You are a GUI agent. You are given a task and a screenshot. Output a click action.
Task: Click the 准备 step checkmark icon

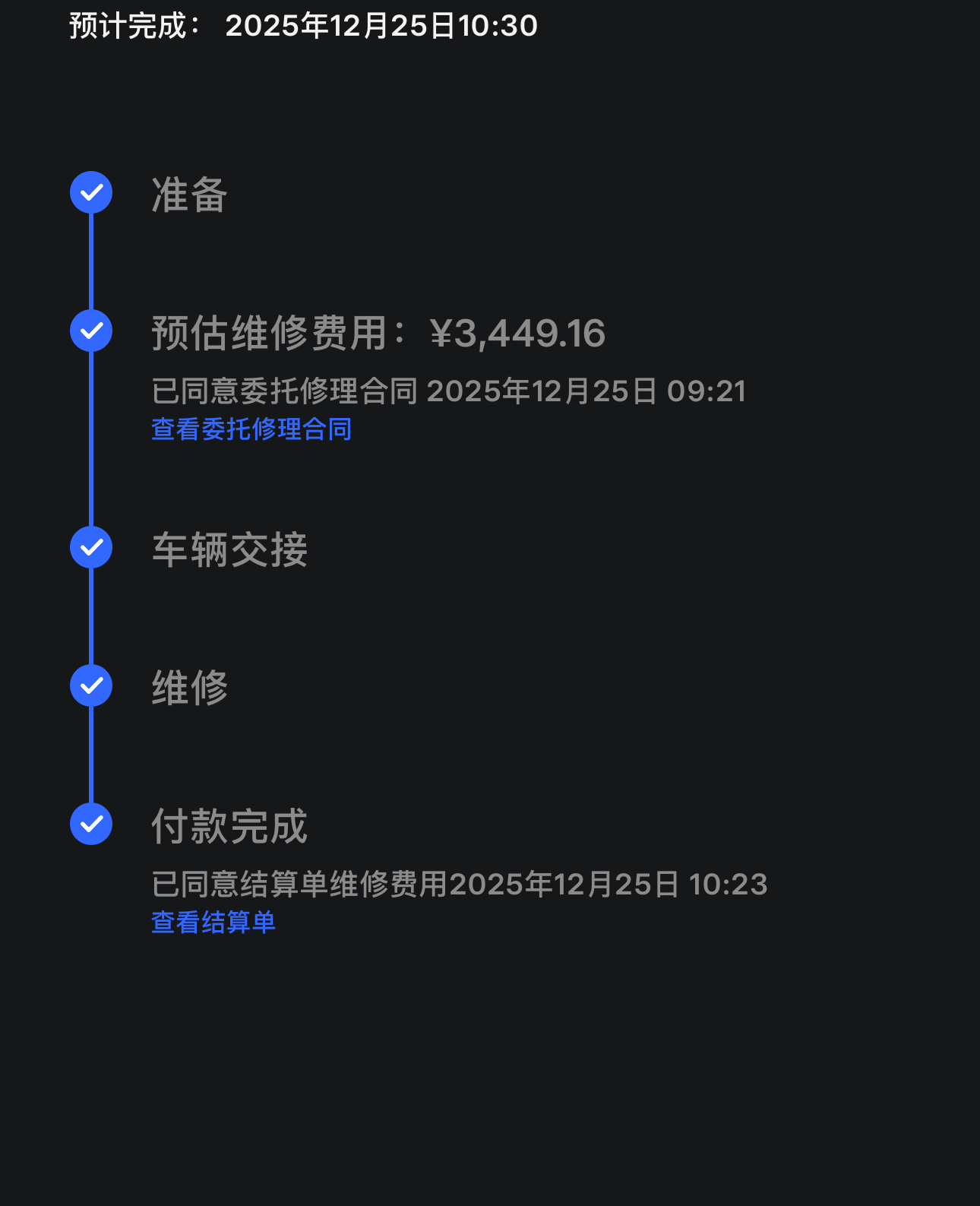[90, 192]
